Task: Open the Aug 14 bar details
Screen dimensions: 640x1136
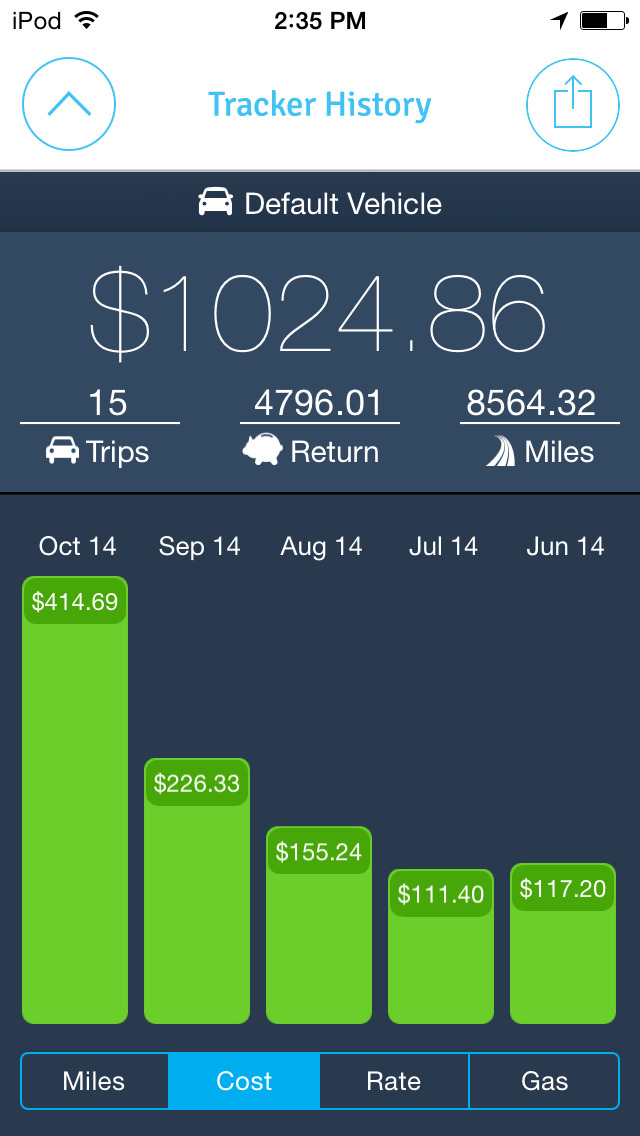Action: click(x=319, y=925)
